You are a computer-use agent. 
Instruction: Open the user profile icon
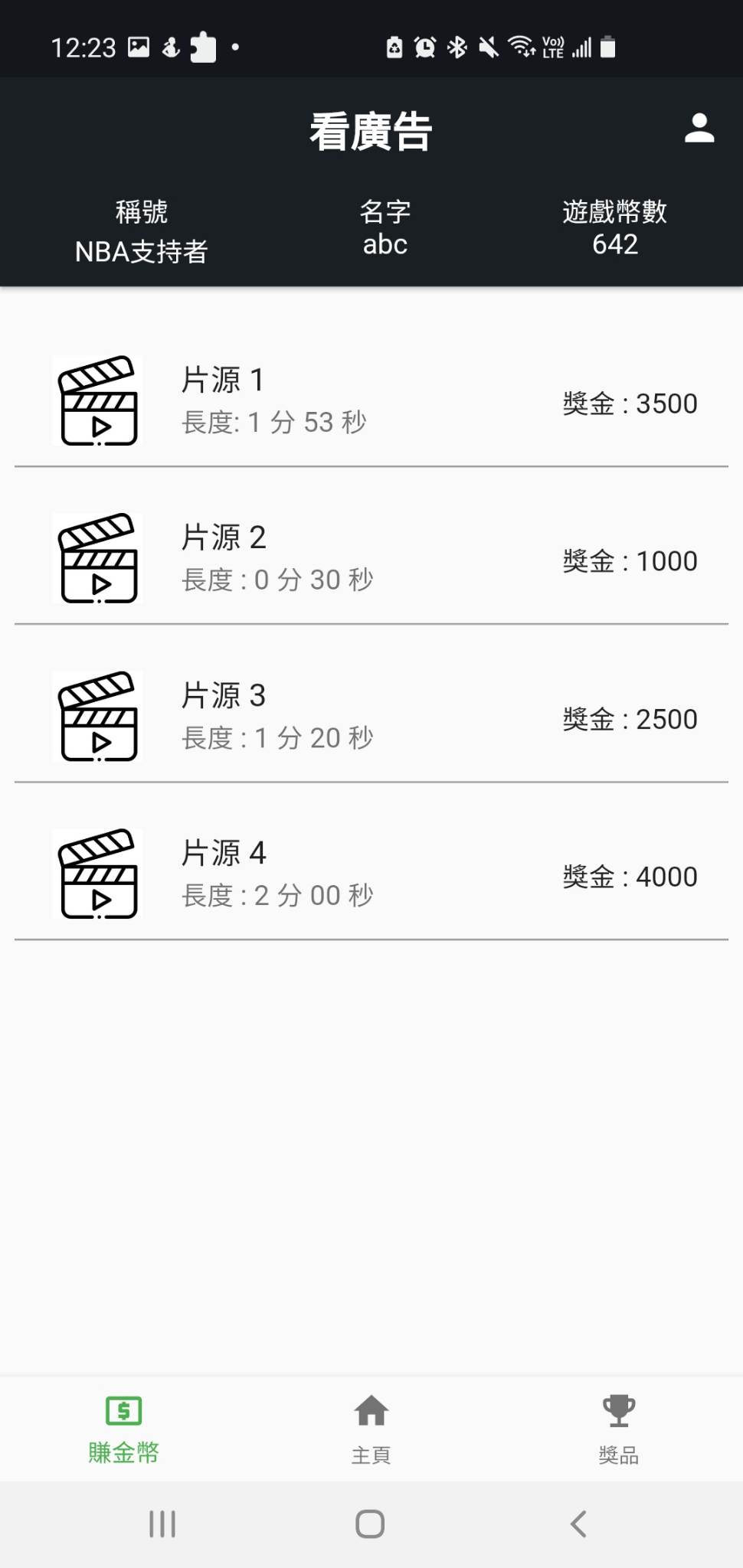pyautogui.click(x=699, y=129)
